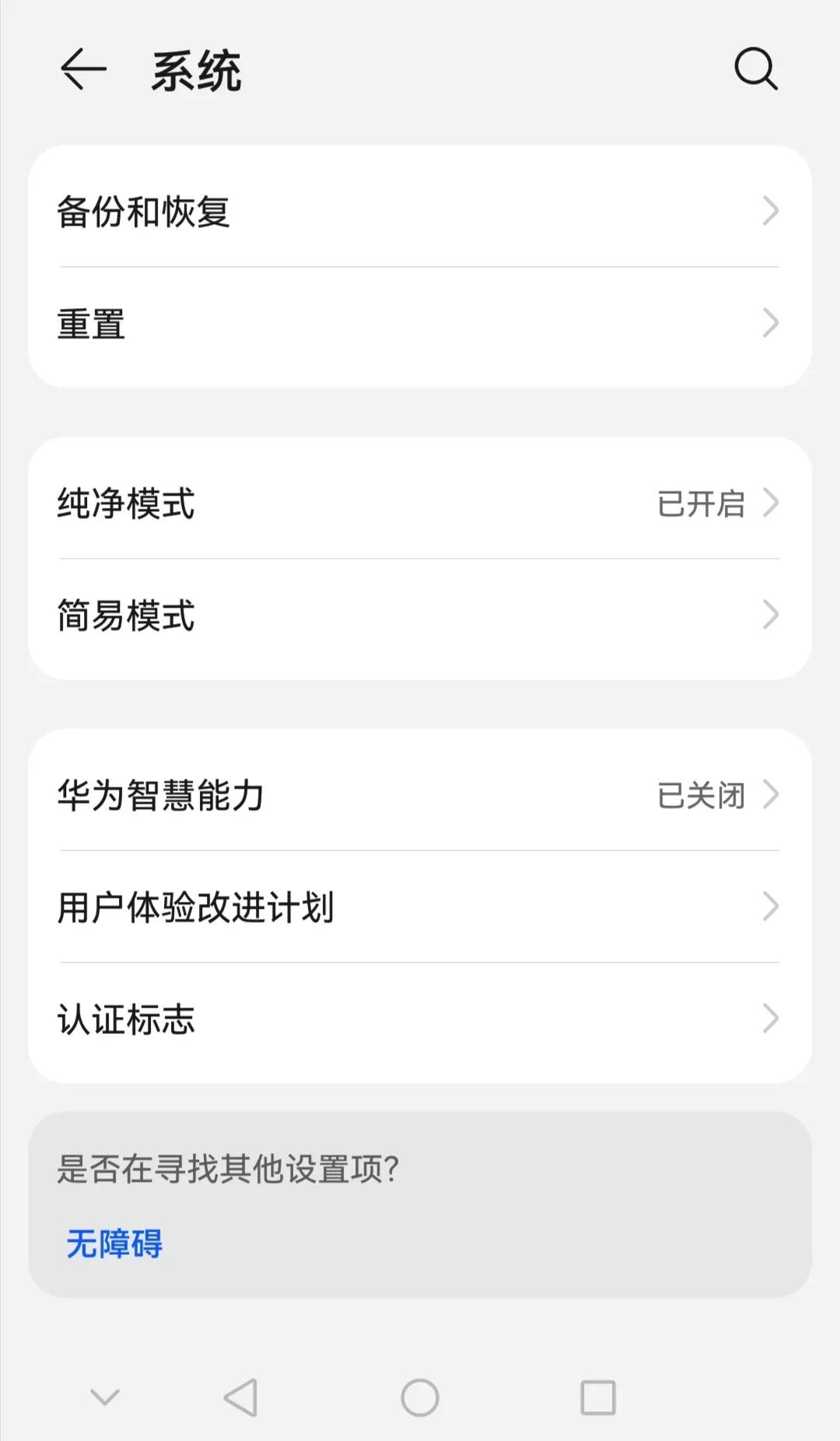Tap the back arrow to leave 系统 page

84,71
